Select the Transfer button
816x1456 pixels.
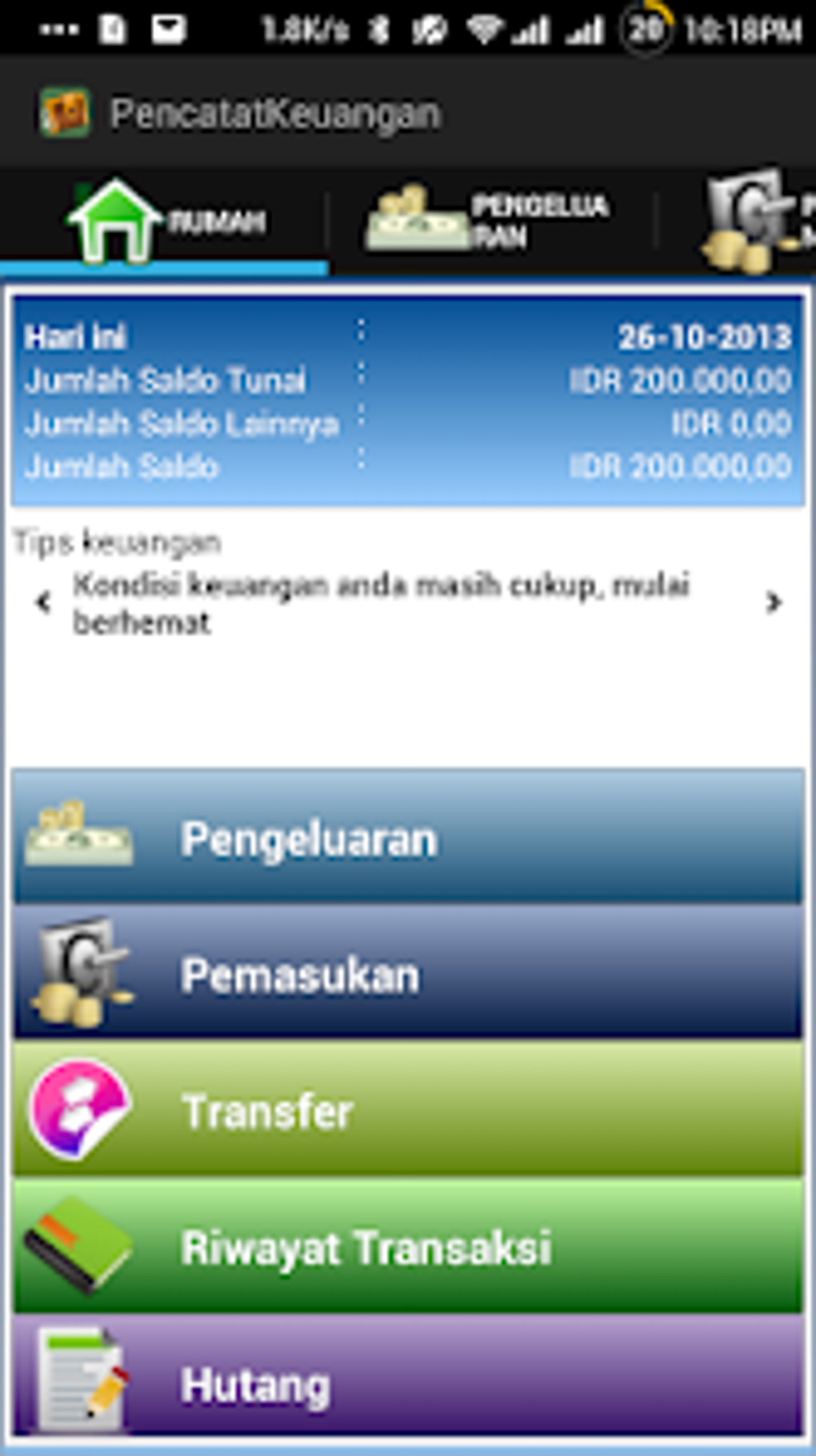pos(408,1109)
